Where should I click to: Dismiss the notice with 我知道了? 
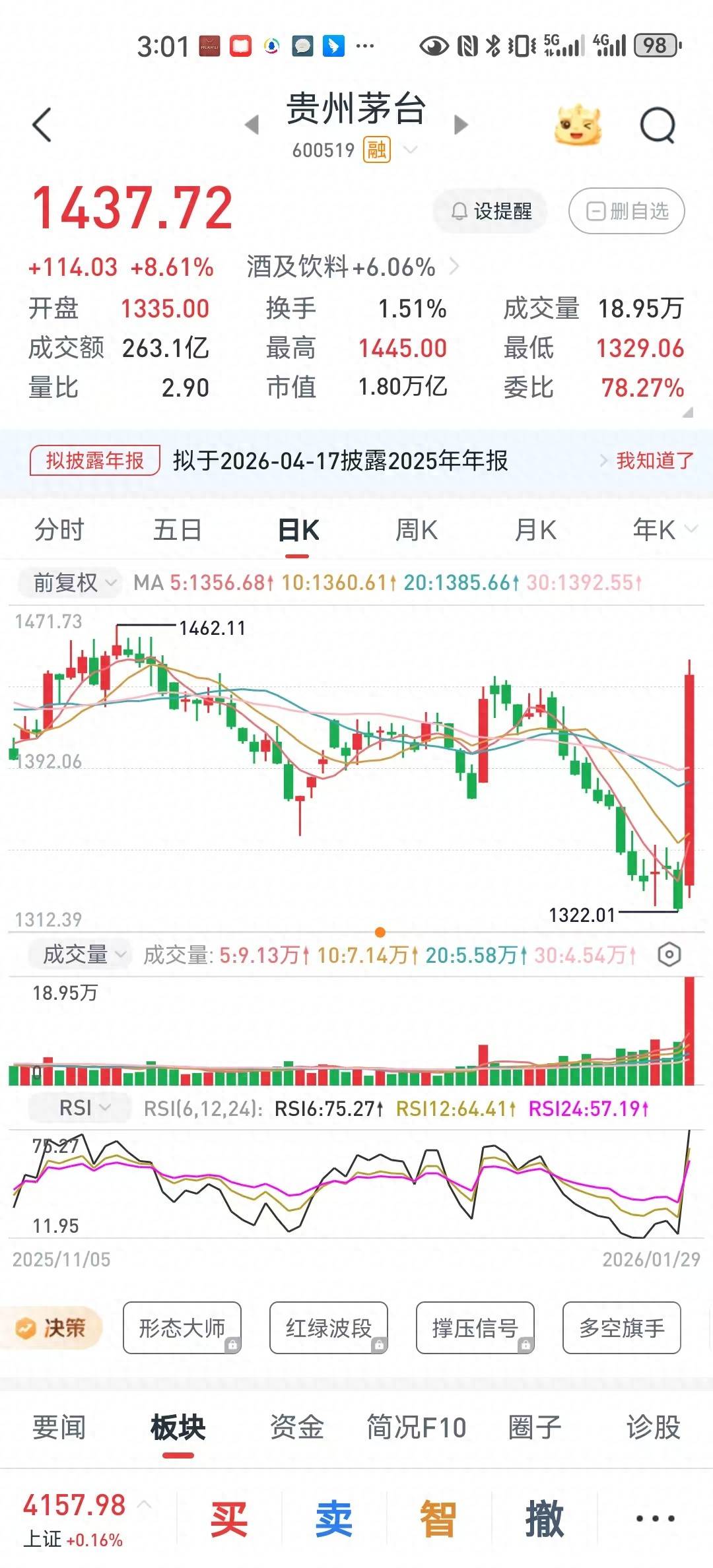(x=654, y=461)
